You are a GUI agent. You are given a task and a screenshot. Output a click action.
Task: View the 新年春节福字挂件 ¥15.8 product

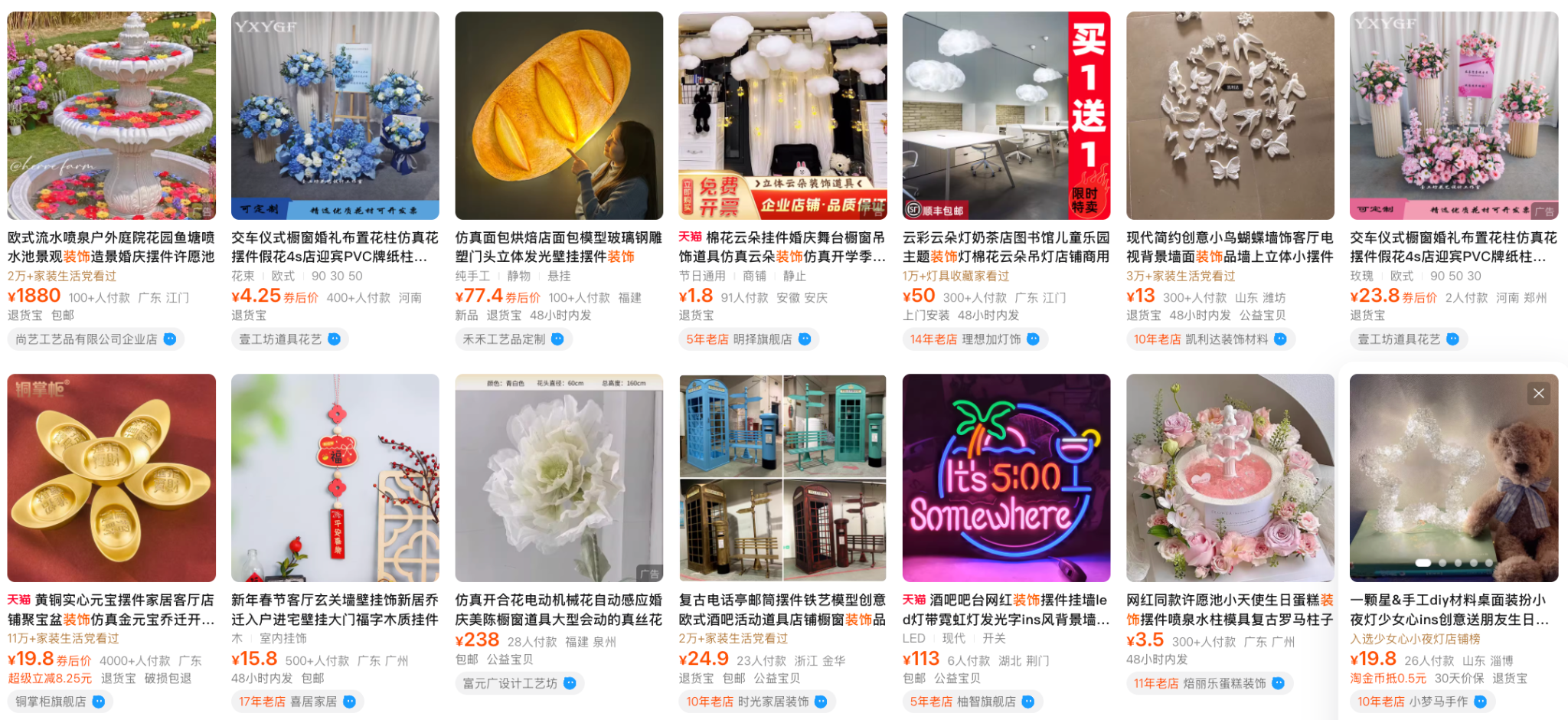point(335,477)
